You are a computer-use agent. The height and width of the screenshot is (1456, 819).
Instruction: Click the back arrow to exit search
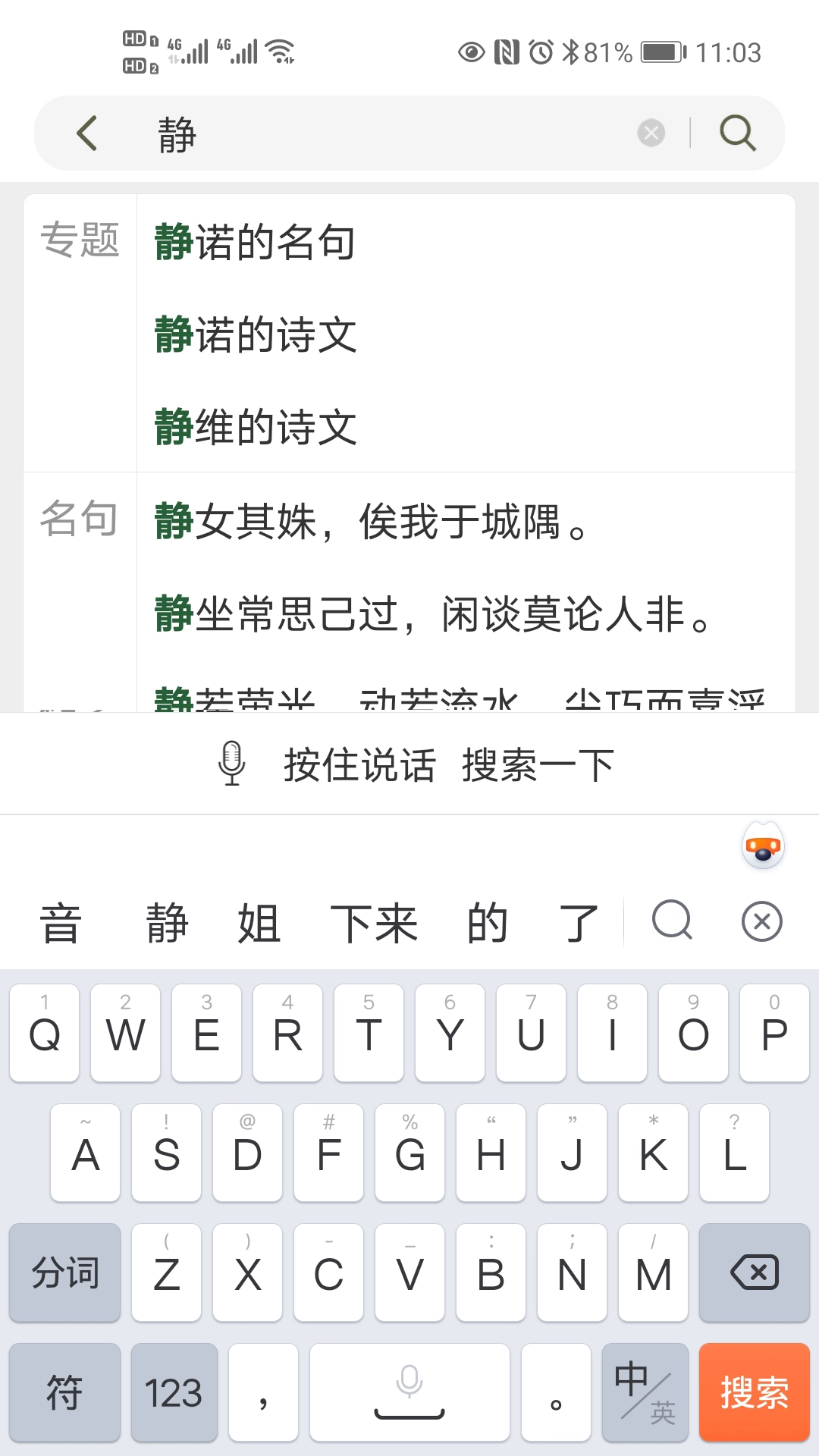(86, 133)
